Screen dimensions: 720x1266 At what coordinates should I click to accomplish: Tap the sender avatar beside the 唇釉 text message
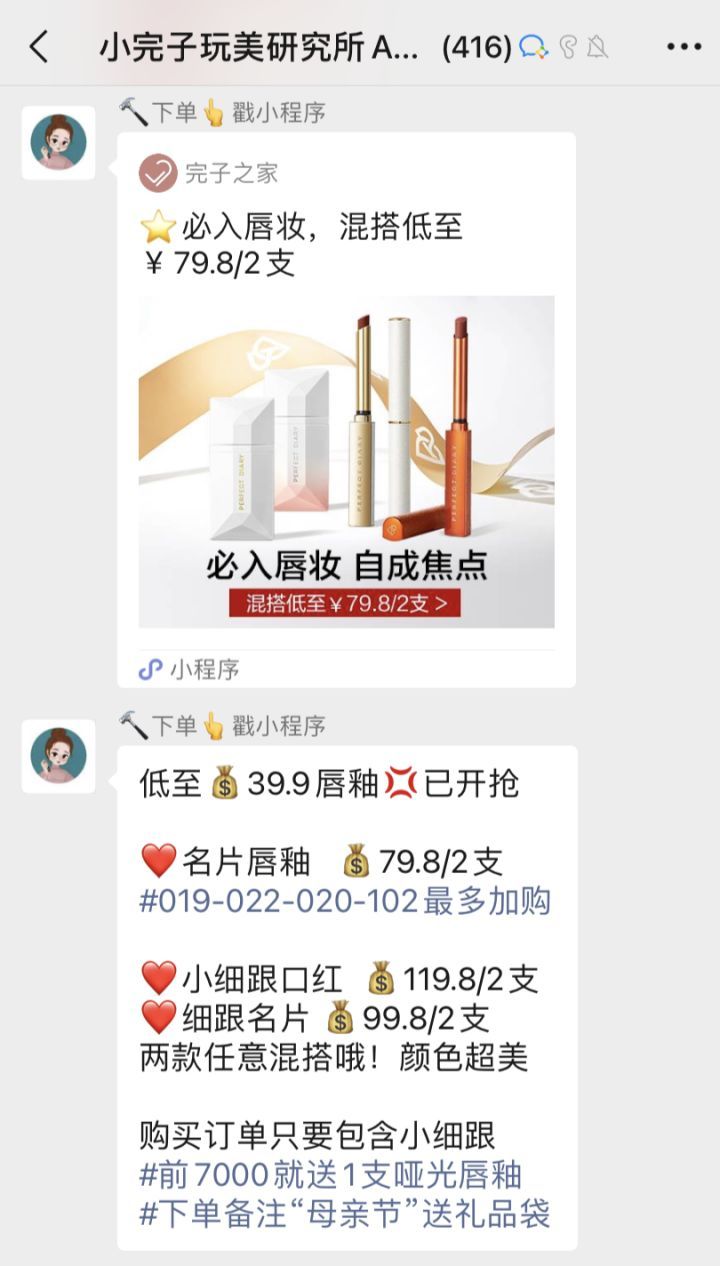58,755
